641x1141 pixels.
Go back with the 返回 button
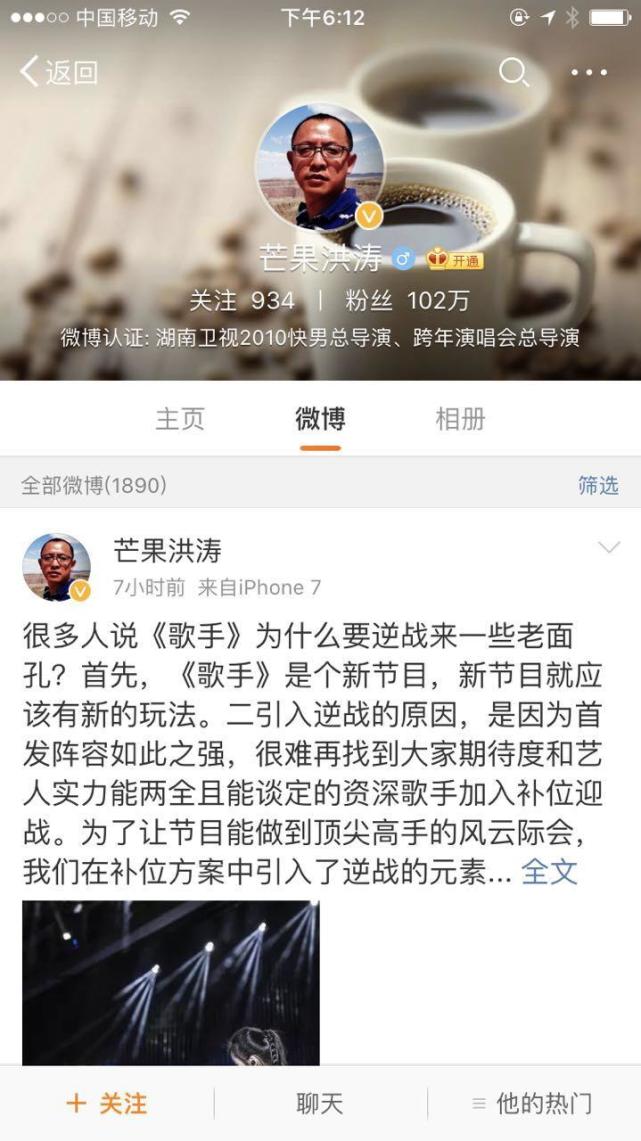point(58,73)
